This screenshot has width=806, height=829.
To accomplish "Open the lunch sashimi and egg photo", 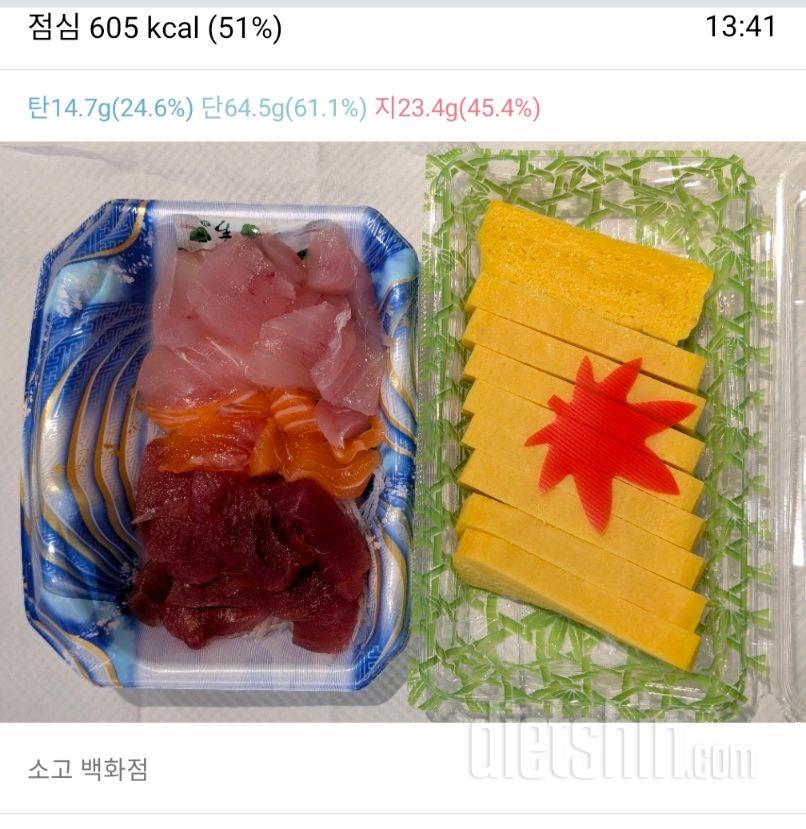I will click(x=402, y=432).
